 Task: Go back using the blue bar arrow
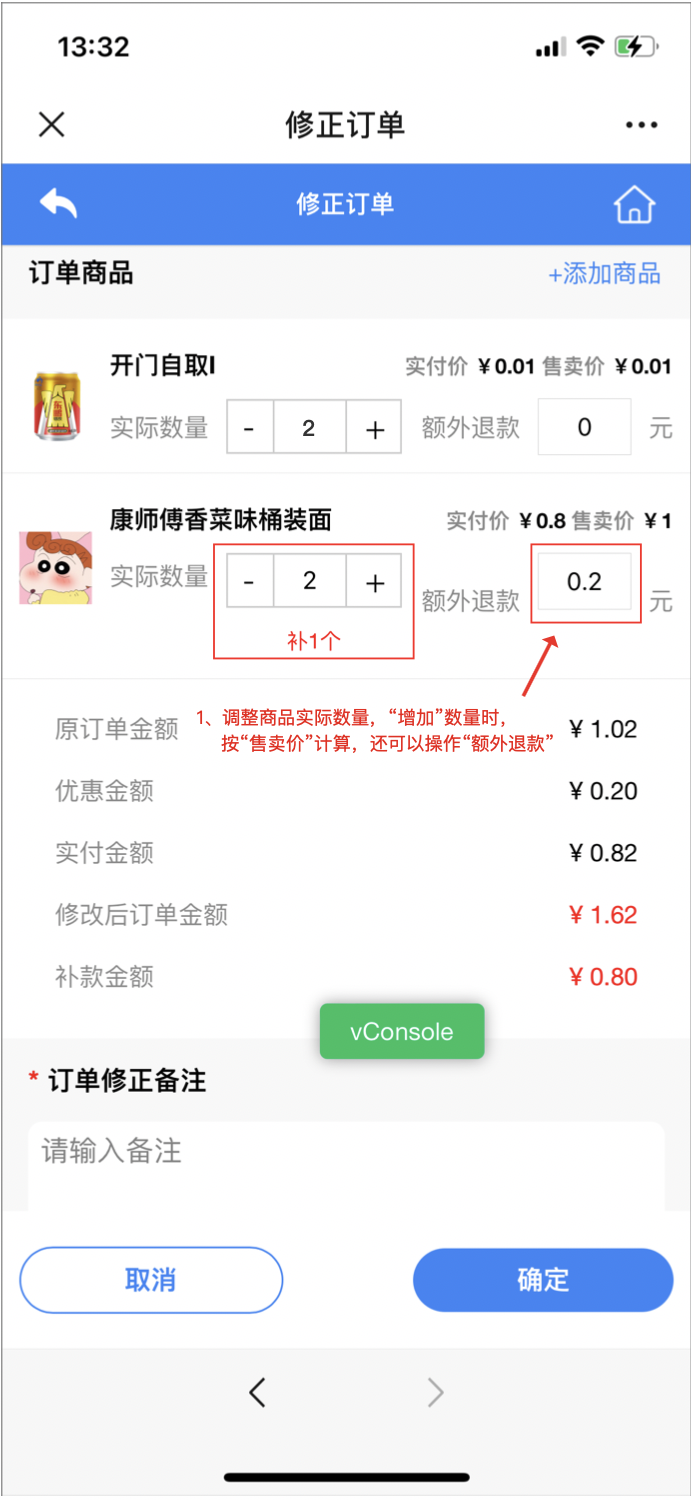[x=58, y=204]
